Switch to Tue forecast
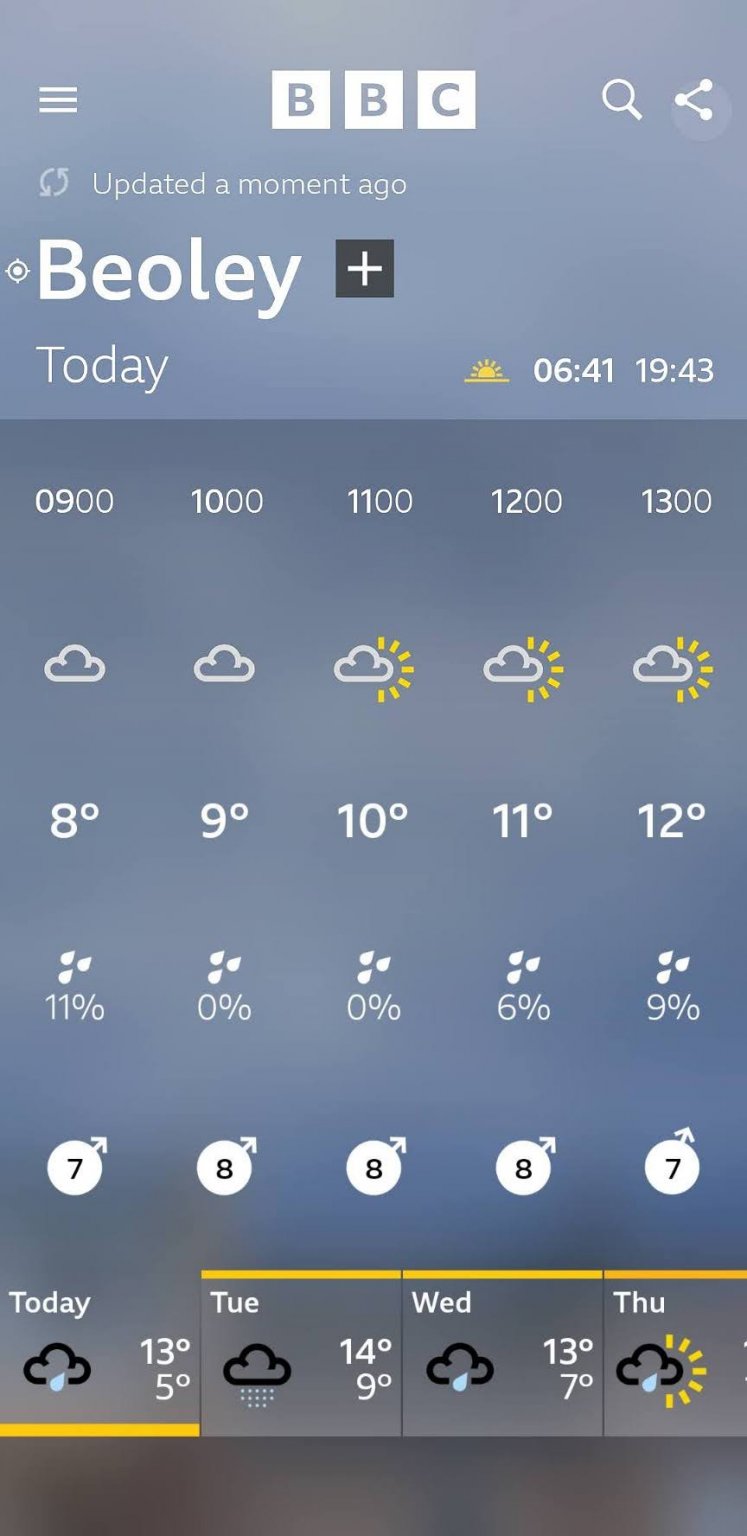Viewport: 747px width, 1536px height. [301, 1353]
